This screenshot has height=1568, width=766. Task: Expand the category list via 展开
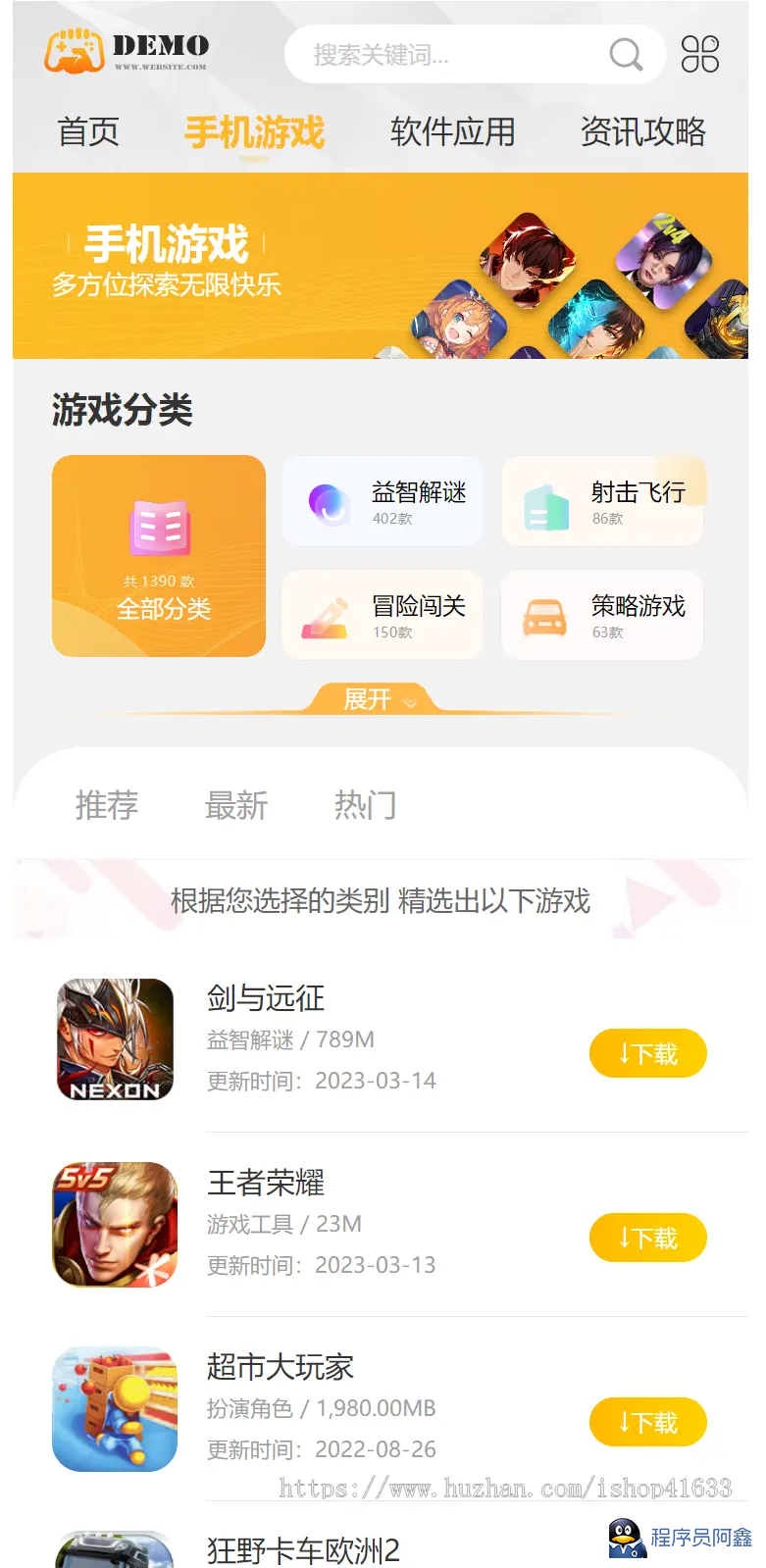click(x=382, y=697)
